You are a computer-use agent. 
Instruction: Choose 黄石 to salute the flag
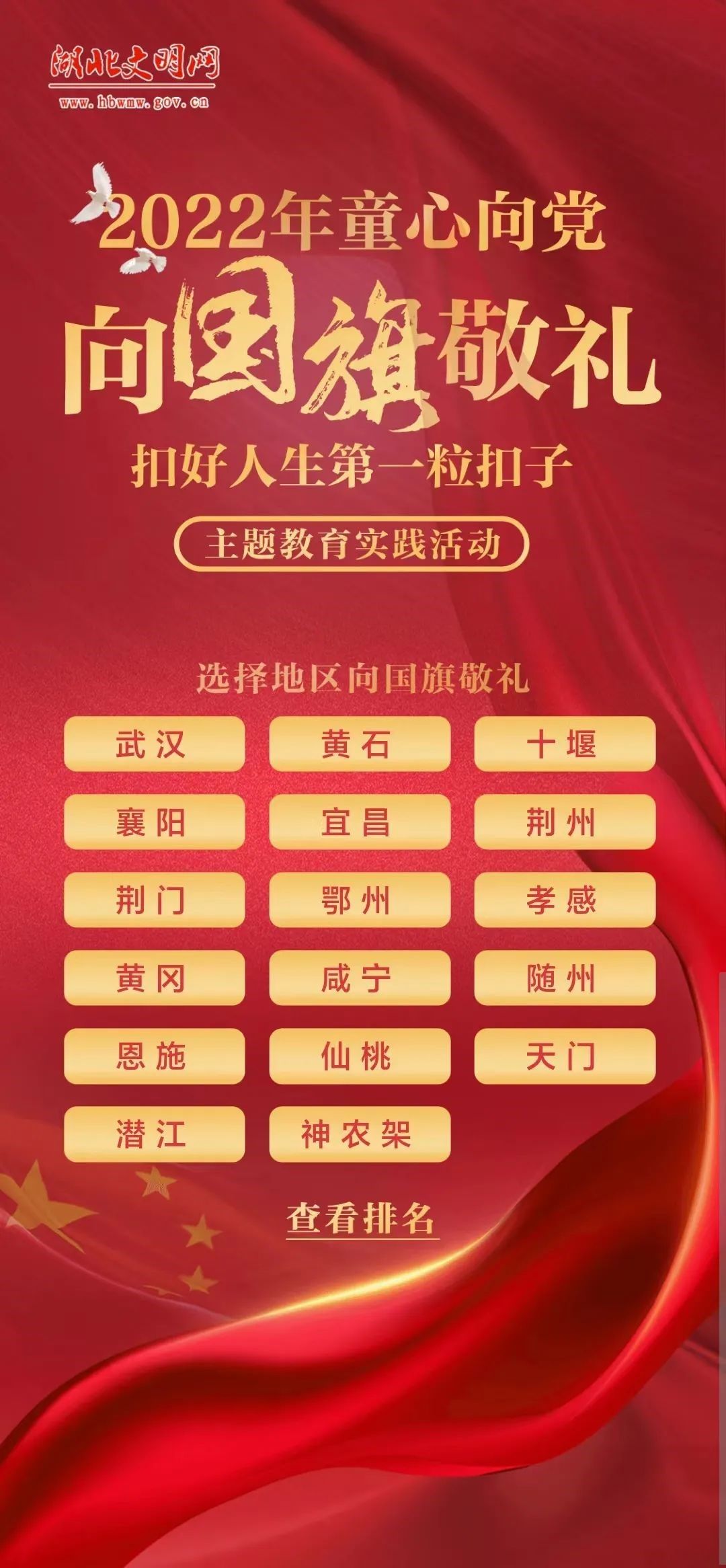[x=360, y=744]
